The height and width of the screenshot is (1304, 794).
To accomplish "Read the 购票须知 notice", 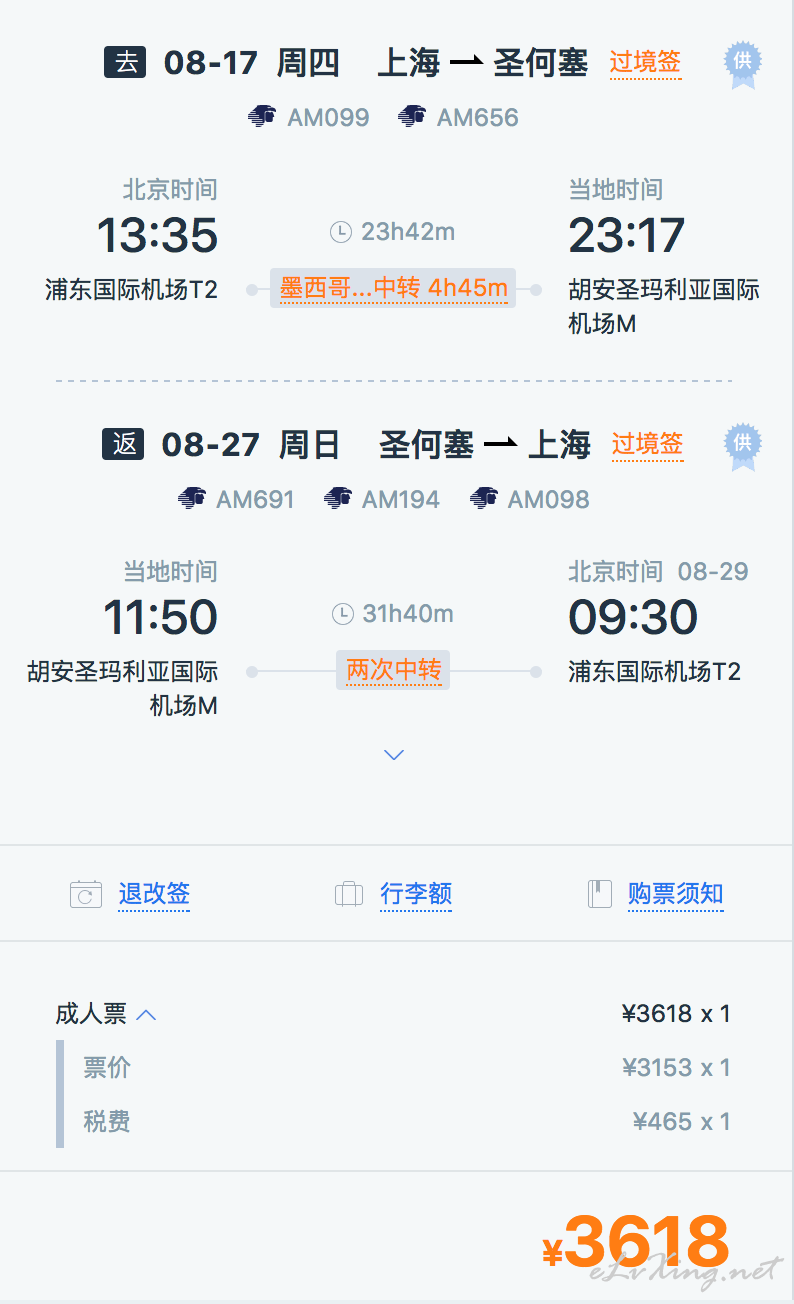I will (675, 893).
